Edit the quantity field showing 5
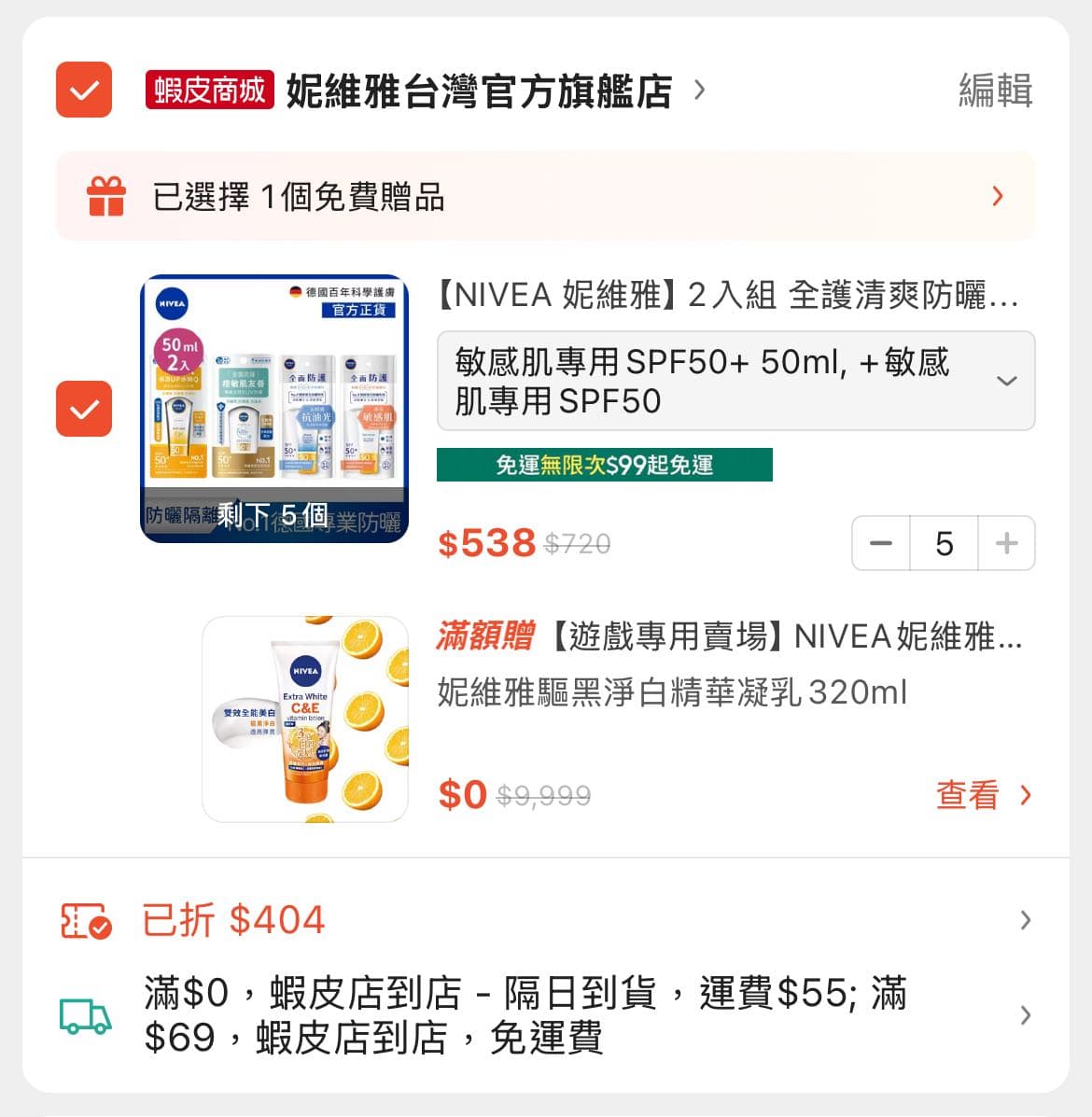The image size is (1092, 1117). pyautogui.click(x=944, y=543)
